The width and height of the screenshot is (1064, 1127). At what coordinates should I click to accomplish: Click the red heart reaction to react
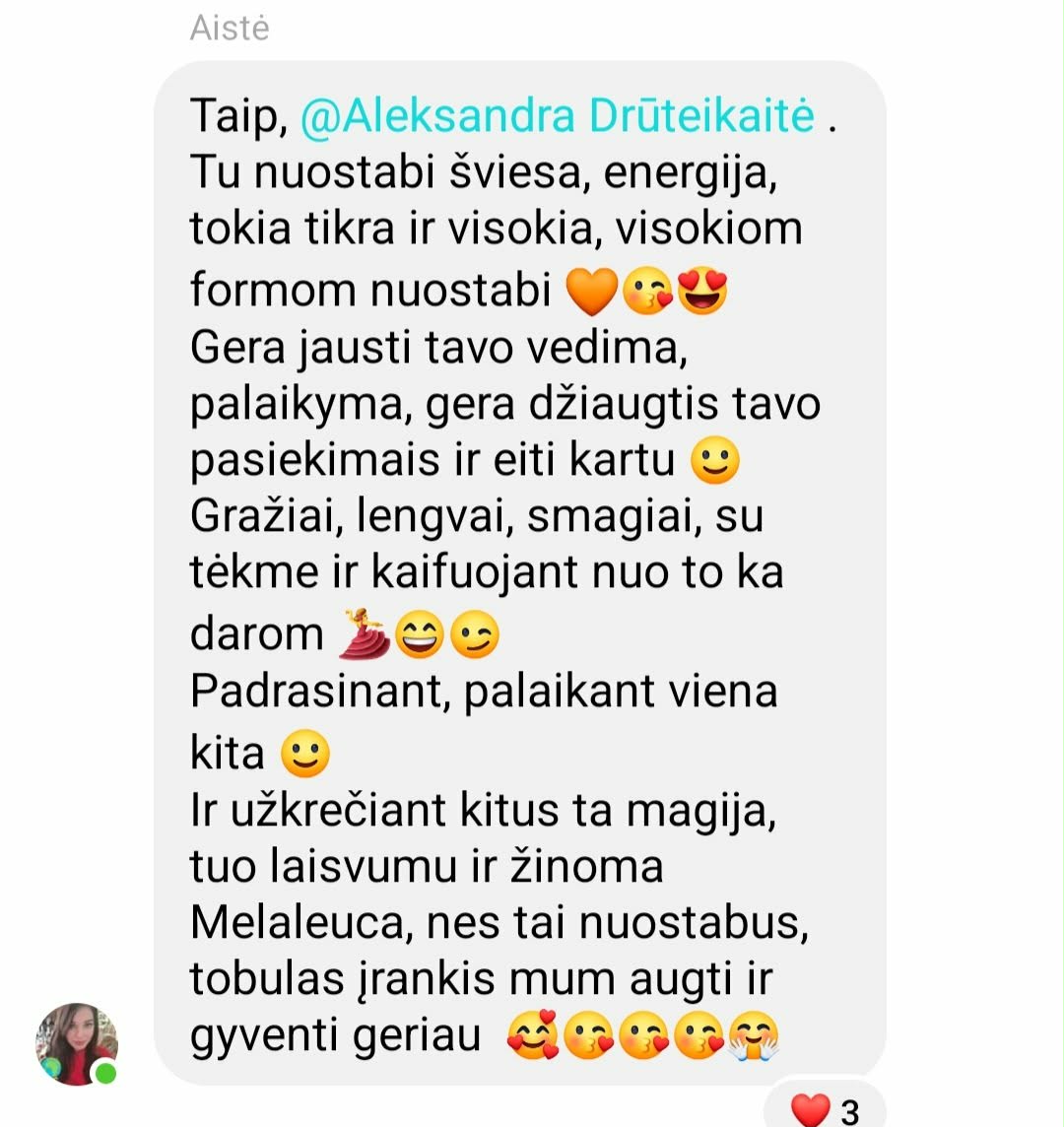(808, 1107)
